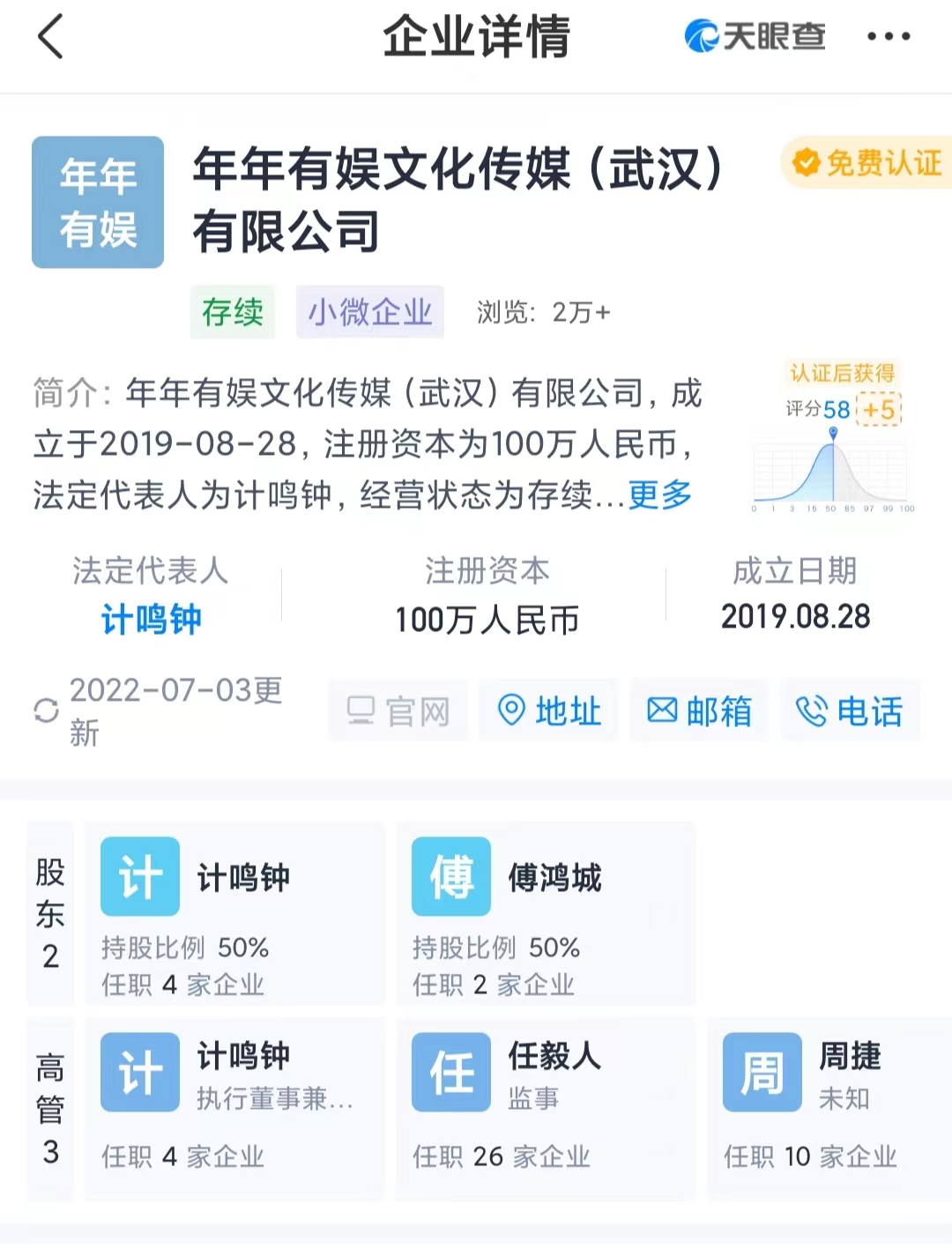This screenshot has height=1249, width=952.
Task: Open the company 邮箱 info
Action: [x=699, y=710]
